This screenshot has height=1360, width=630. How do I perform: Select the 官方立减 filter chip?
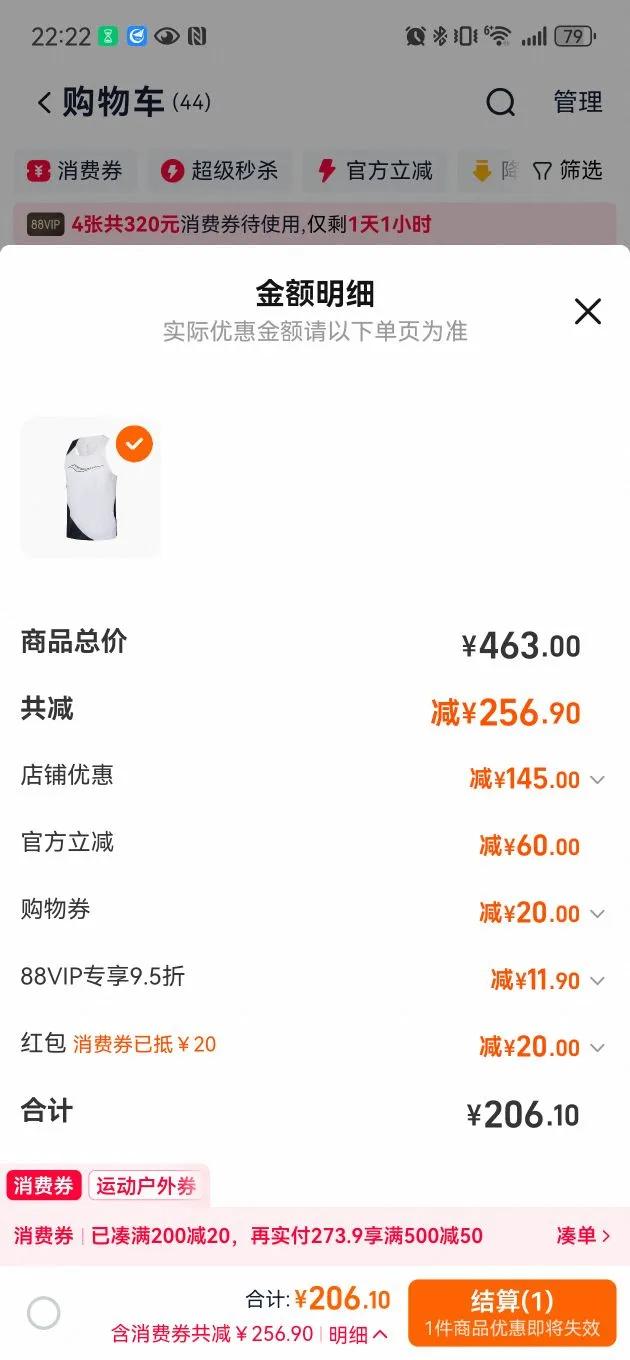click(376, 171)
